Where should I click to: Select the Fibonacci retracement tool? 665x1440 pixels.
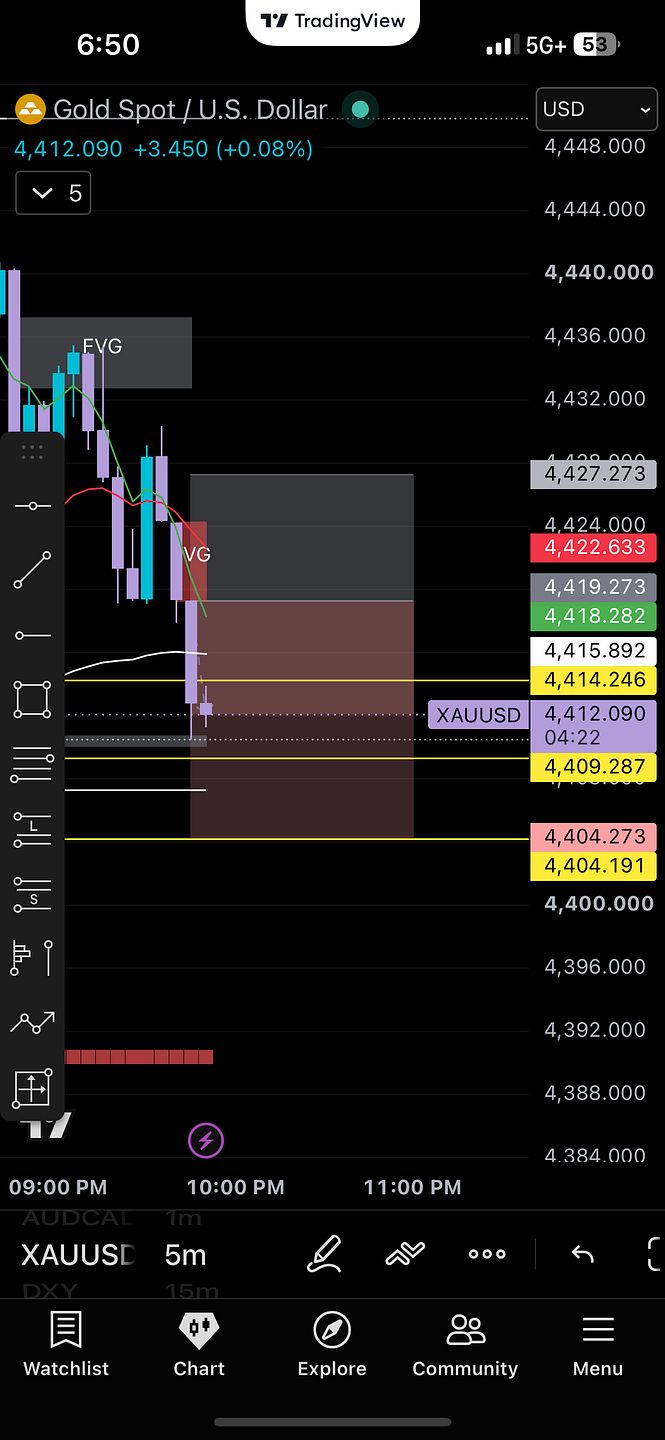pyautogui.click(x=32, y=764)
